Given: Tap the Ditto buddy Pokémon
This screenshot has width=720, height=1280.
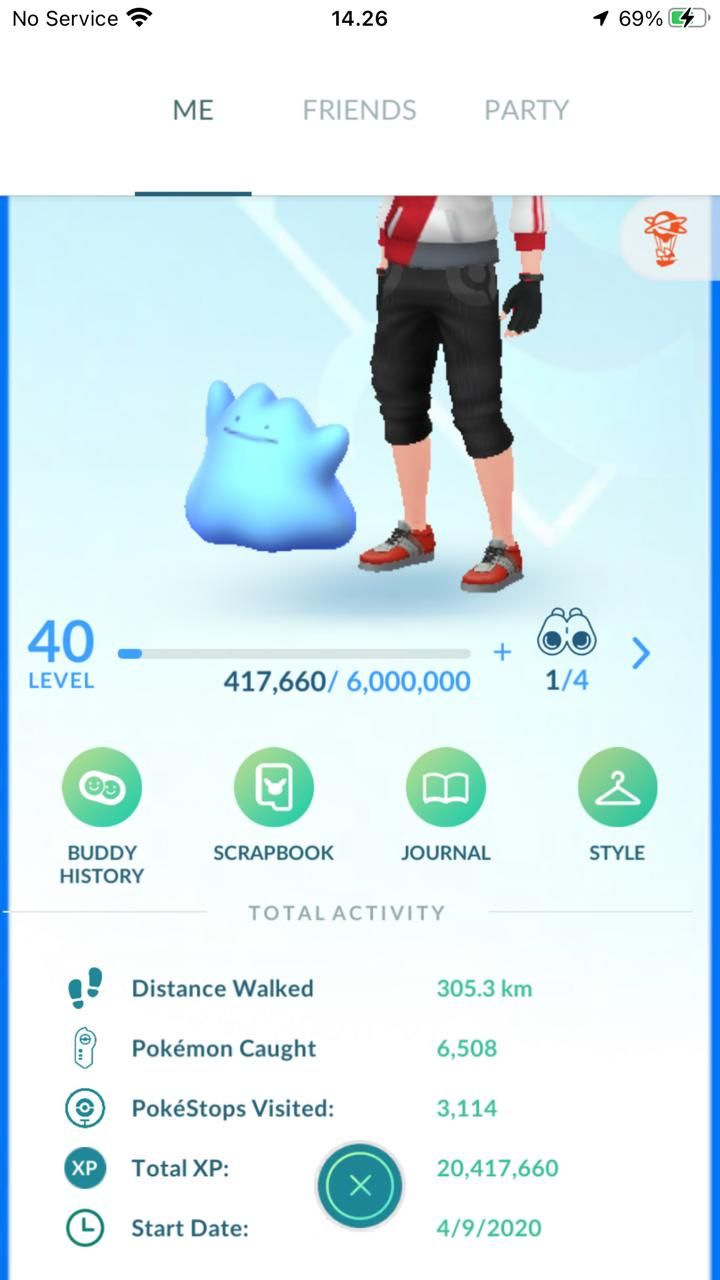Looking at the screenshot, I should coord(266,468).
